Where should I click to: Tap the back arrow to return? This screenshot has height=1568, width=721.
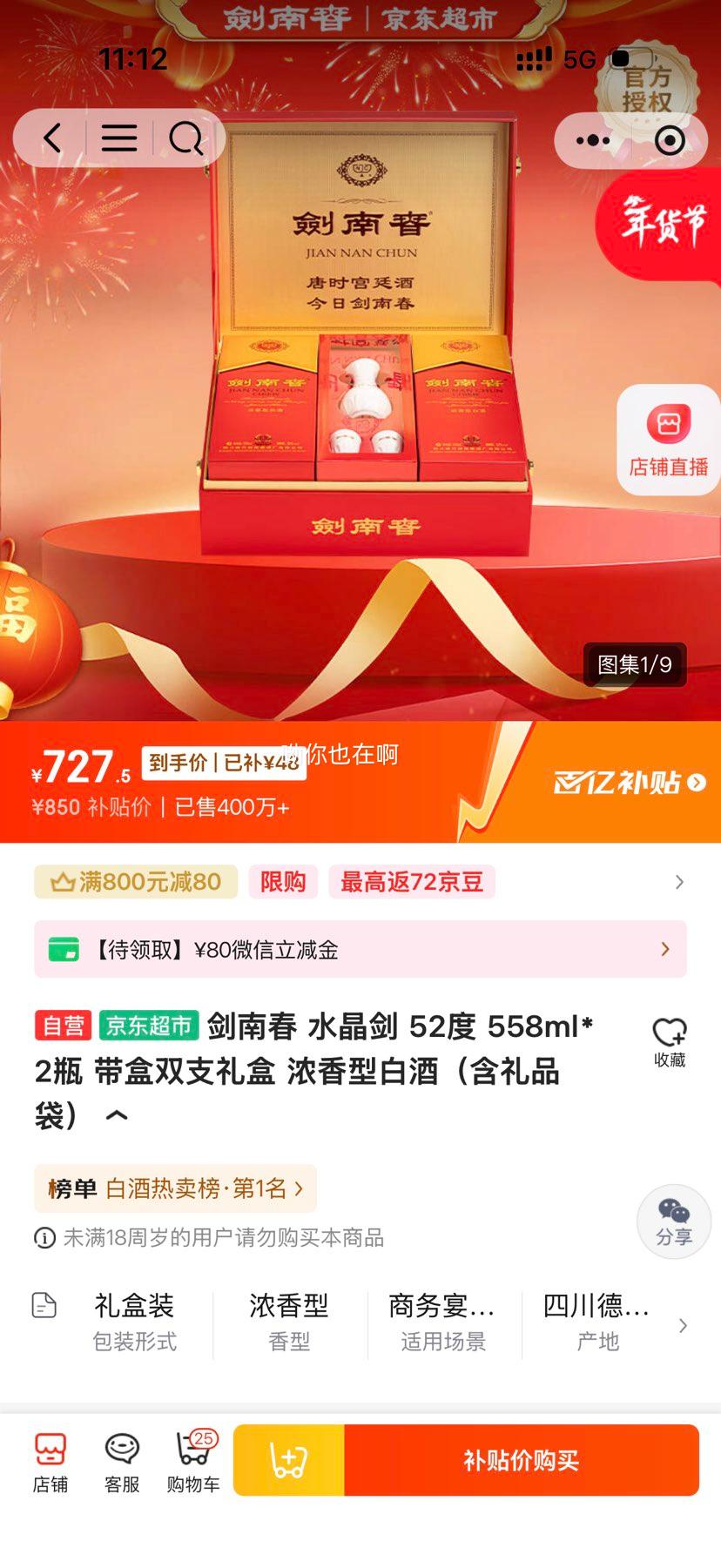50,138
